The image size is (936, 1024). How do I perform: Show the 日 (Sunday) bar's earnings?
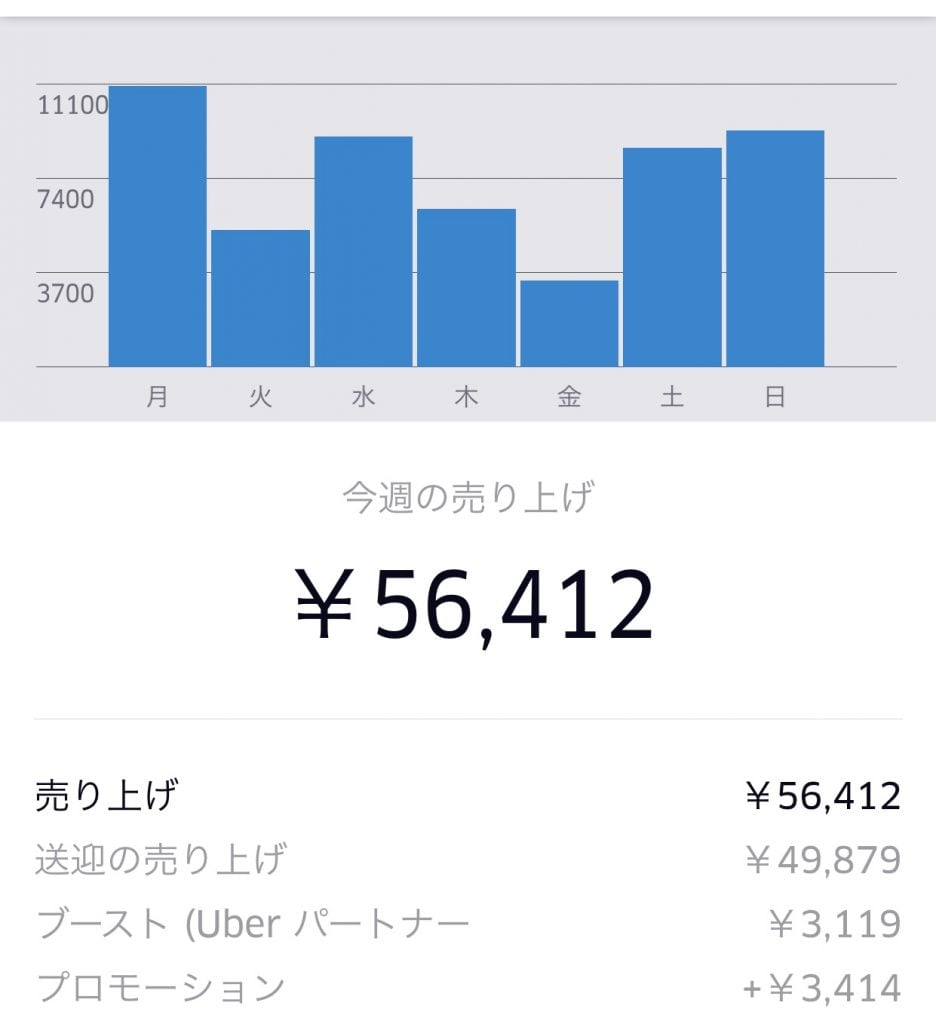click(775, 249)
